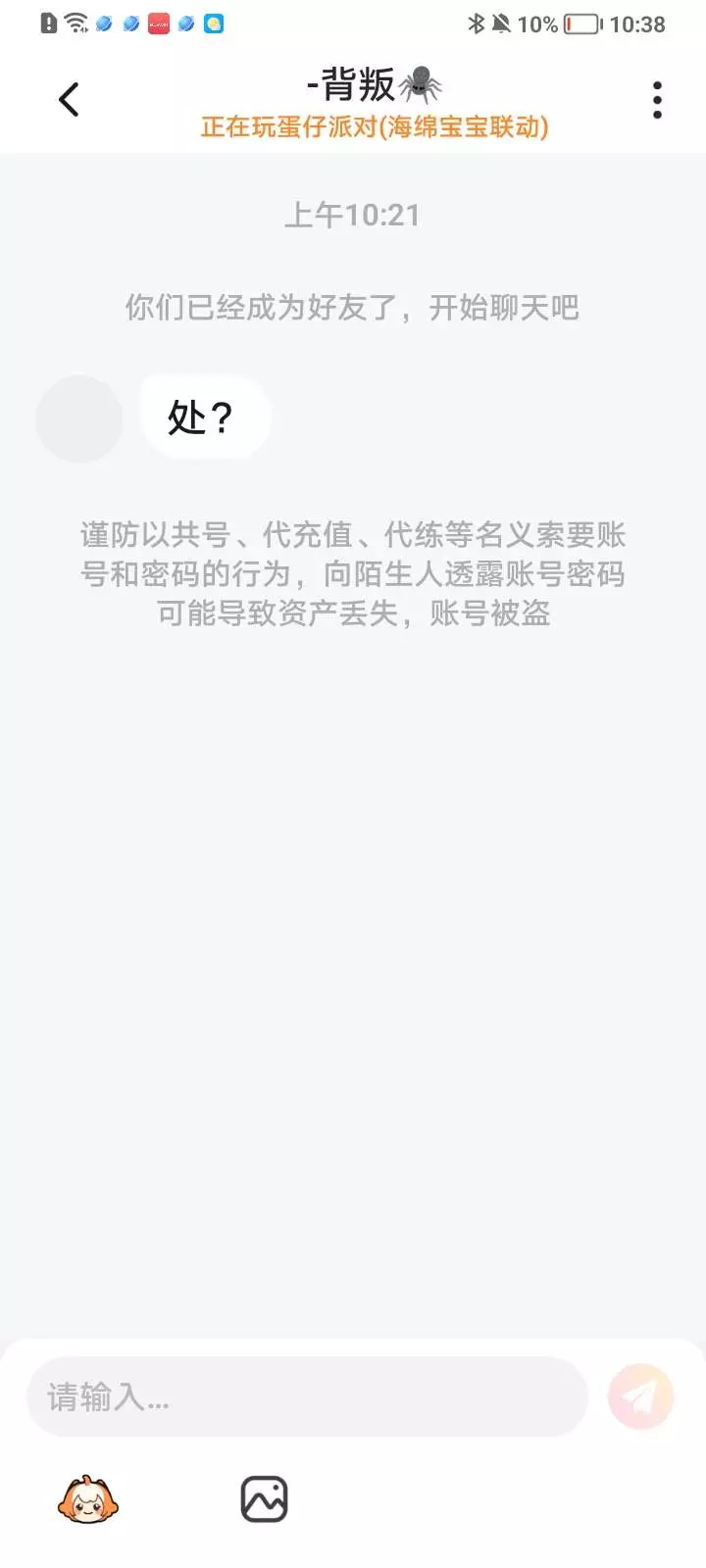
Task: Open the image picker icon
Action: [x=264, y=1499]
